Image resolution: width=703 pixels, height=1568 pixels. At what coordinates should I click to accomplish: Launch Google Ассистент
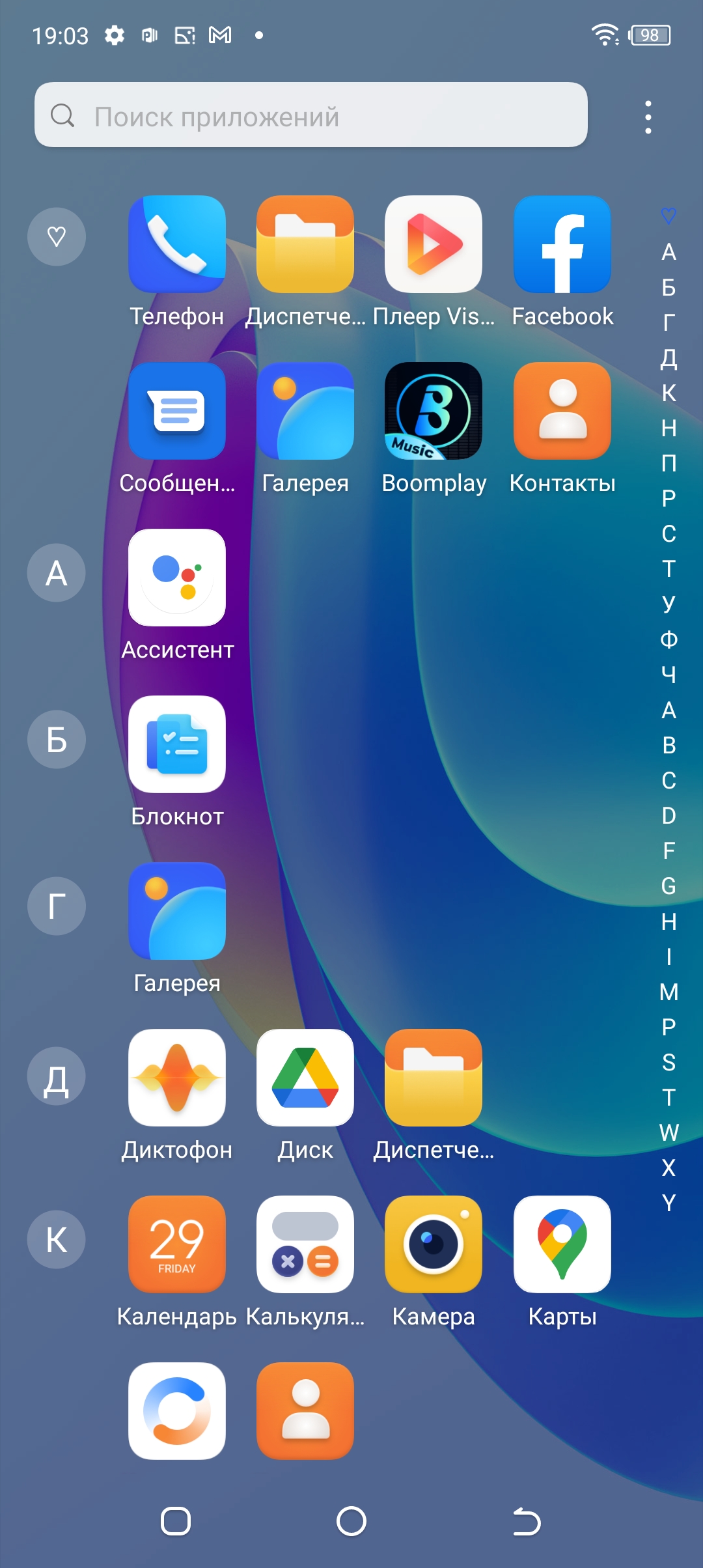177,578
